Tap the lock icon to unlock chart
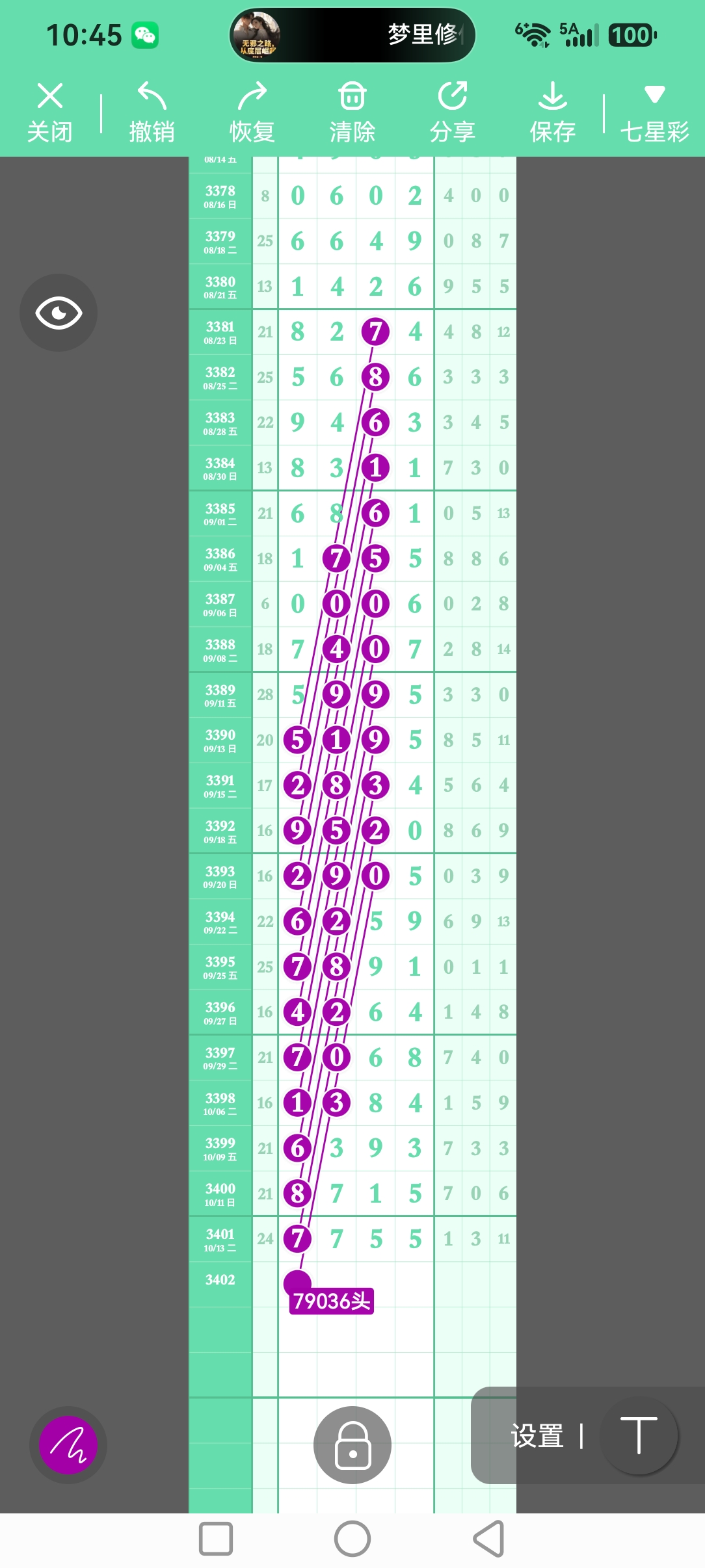The width and height of the screenshot is (705, 1568). pos(352,1444)
